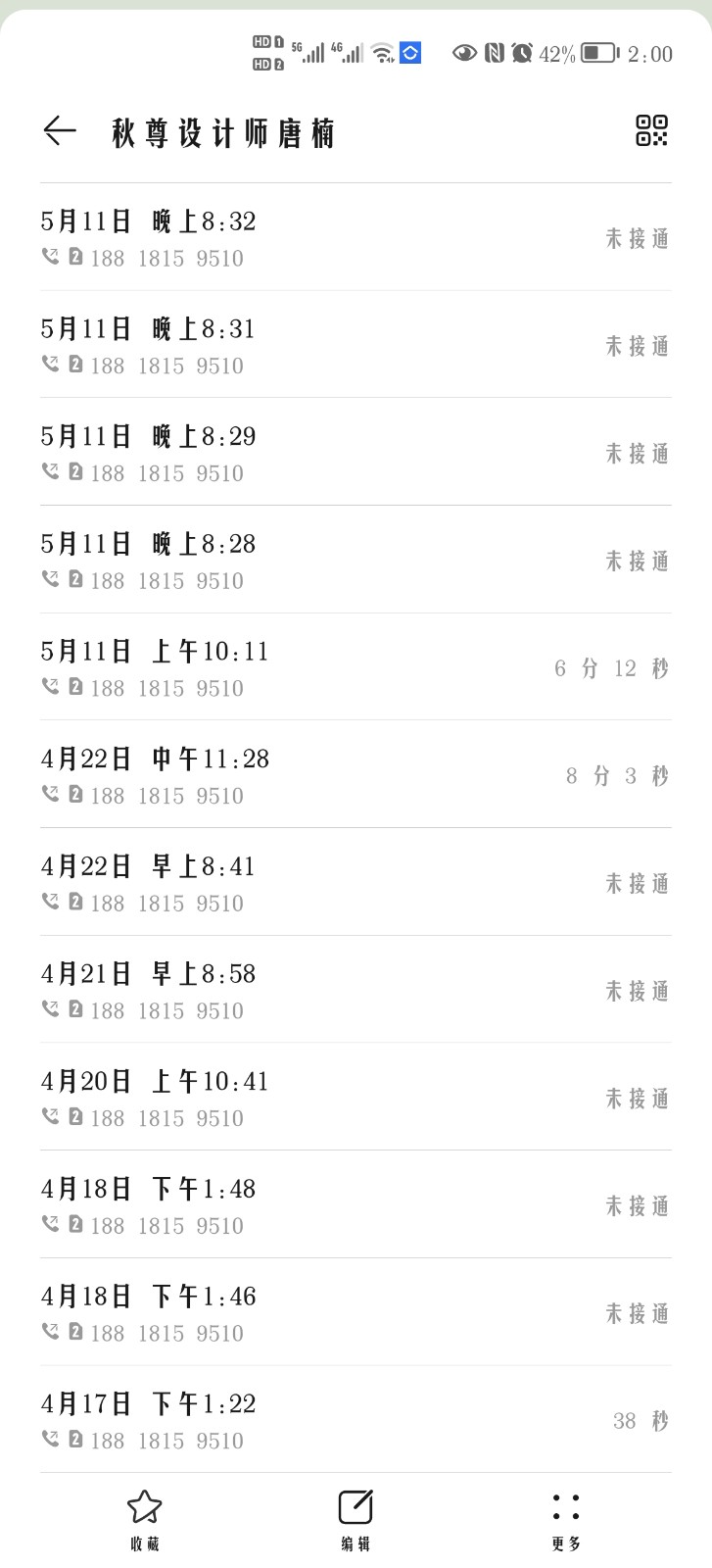The width and height of the screenshot is (712, 1568).
Task: Open the 4月21日 早上8:58 call record
Action: (356, 991)
